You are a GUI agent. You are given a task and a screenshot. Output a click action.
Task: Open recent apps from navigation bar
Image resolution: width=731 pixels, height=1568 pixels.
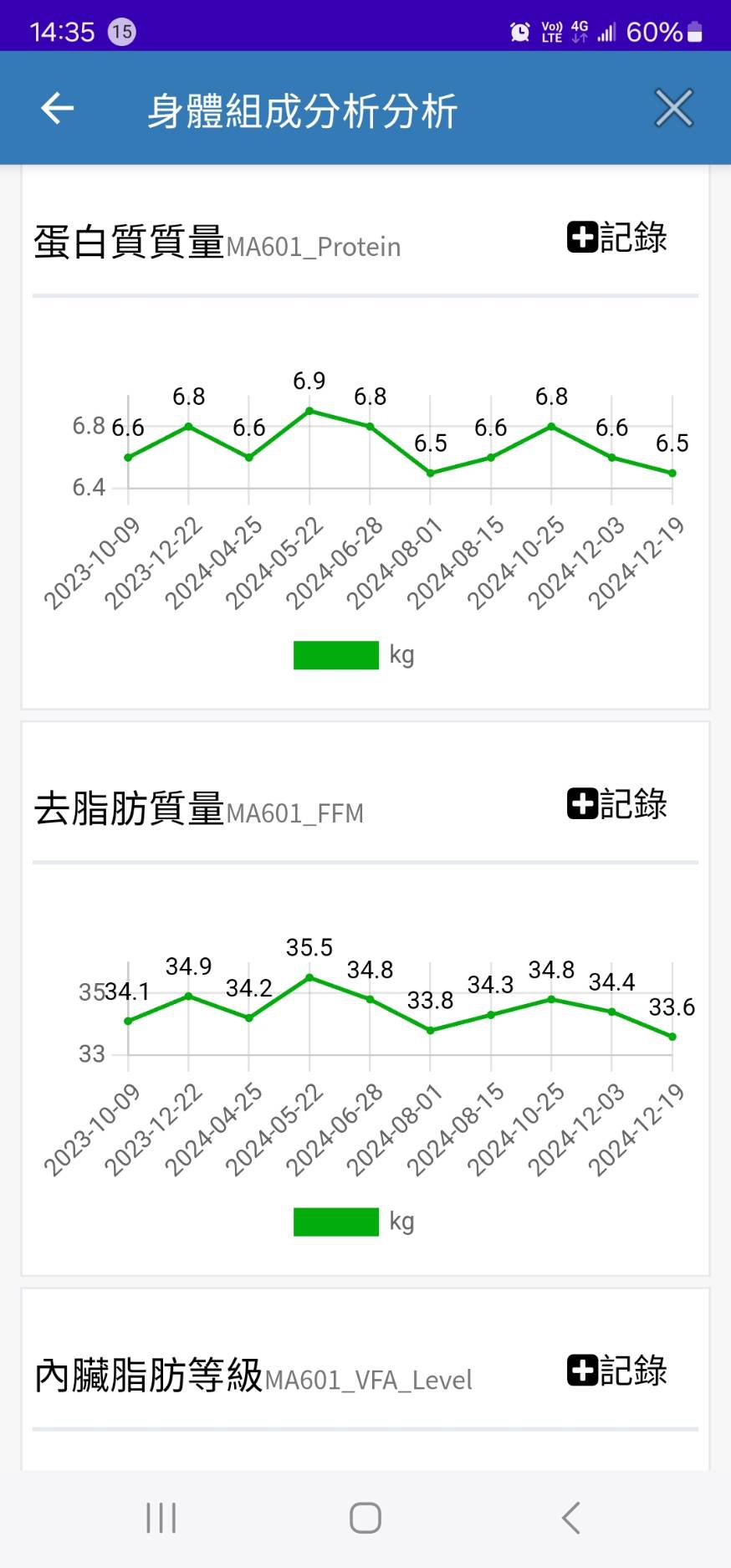pyautogui.click(x=161, y=1517)
